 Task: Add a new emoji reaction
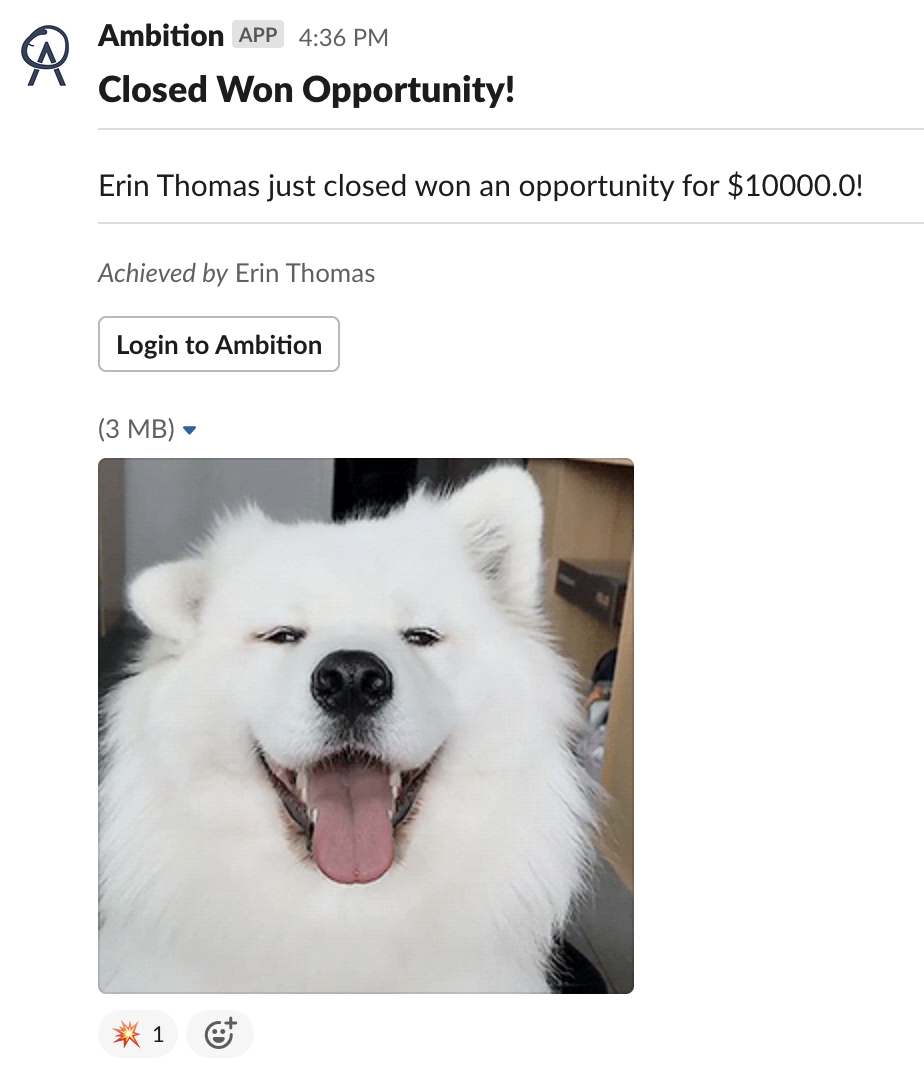pos(220,1034)
